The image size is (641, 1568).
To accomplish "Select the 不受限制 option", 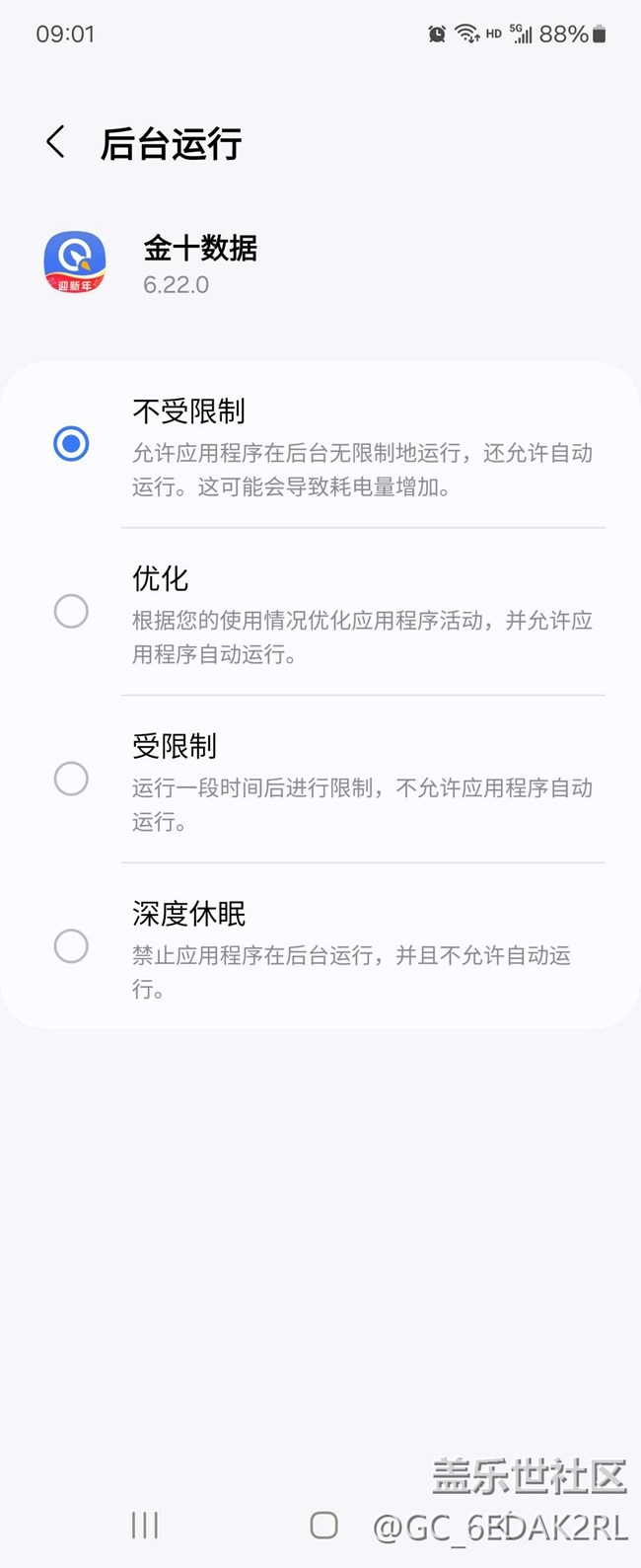I will point(71,444).
